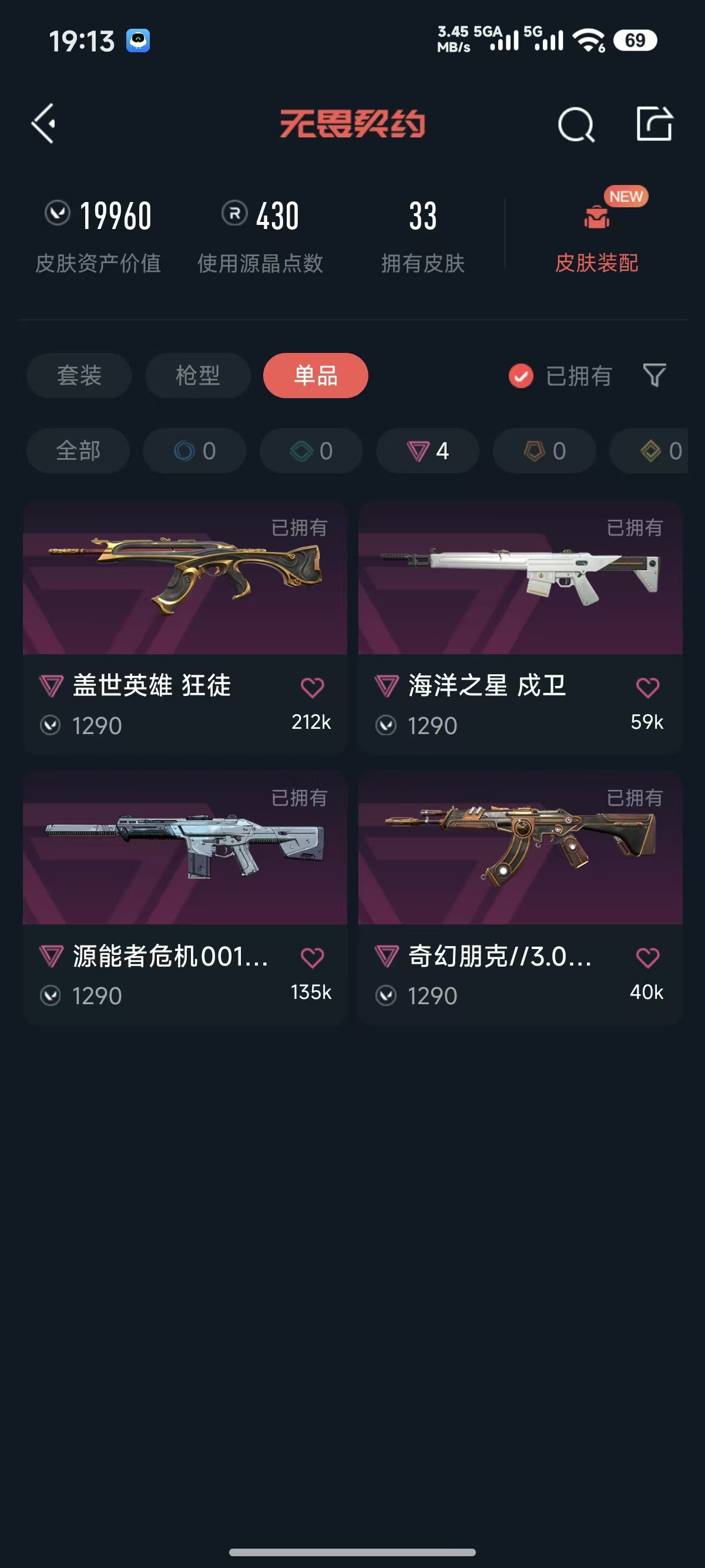The image size is (705, 1568).
Task: Open the search icon
Action: coord(575,125)
